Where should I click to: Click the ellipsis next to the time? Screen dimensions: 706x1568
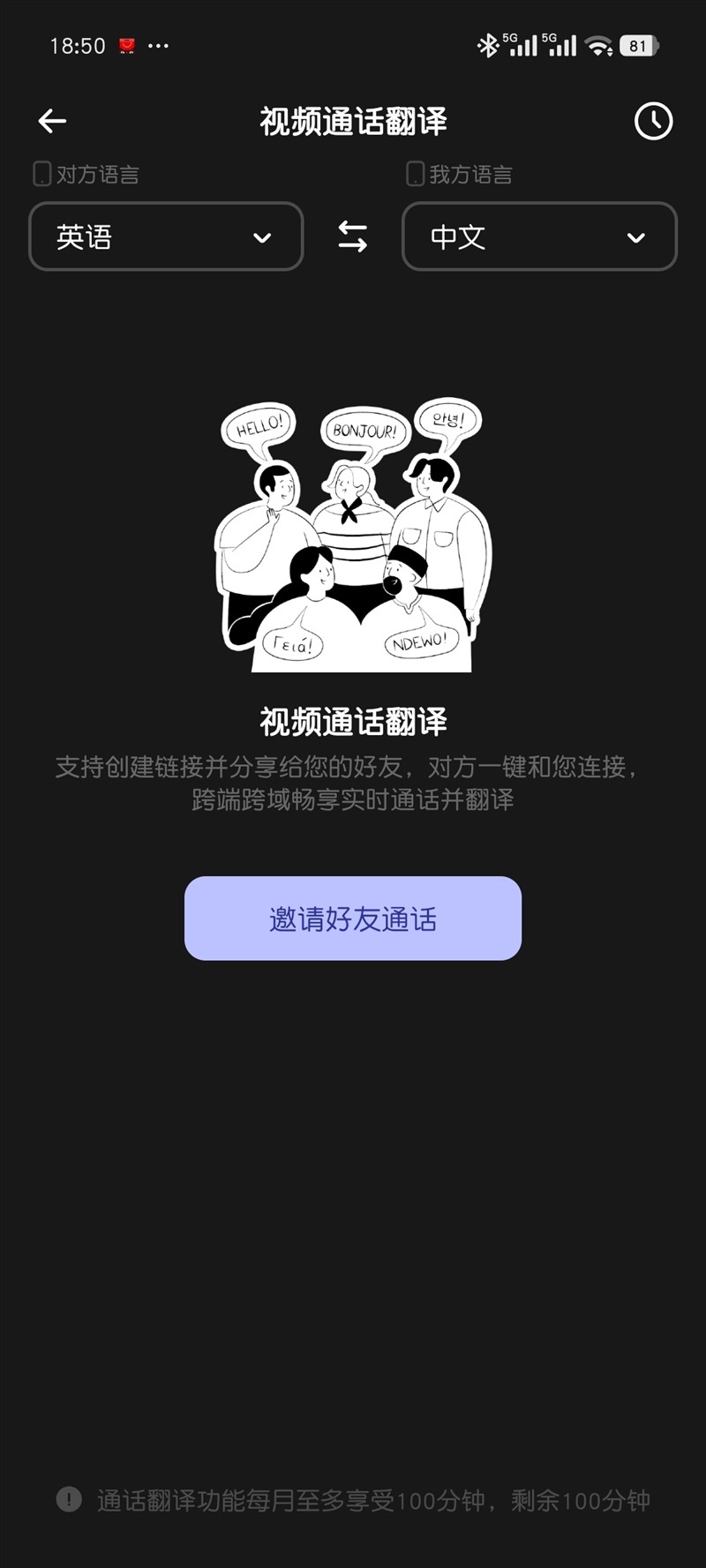pos(160,46)
